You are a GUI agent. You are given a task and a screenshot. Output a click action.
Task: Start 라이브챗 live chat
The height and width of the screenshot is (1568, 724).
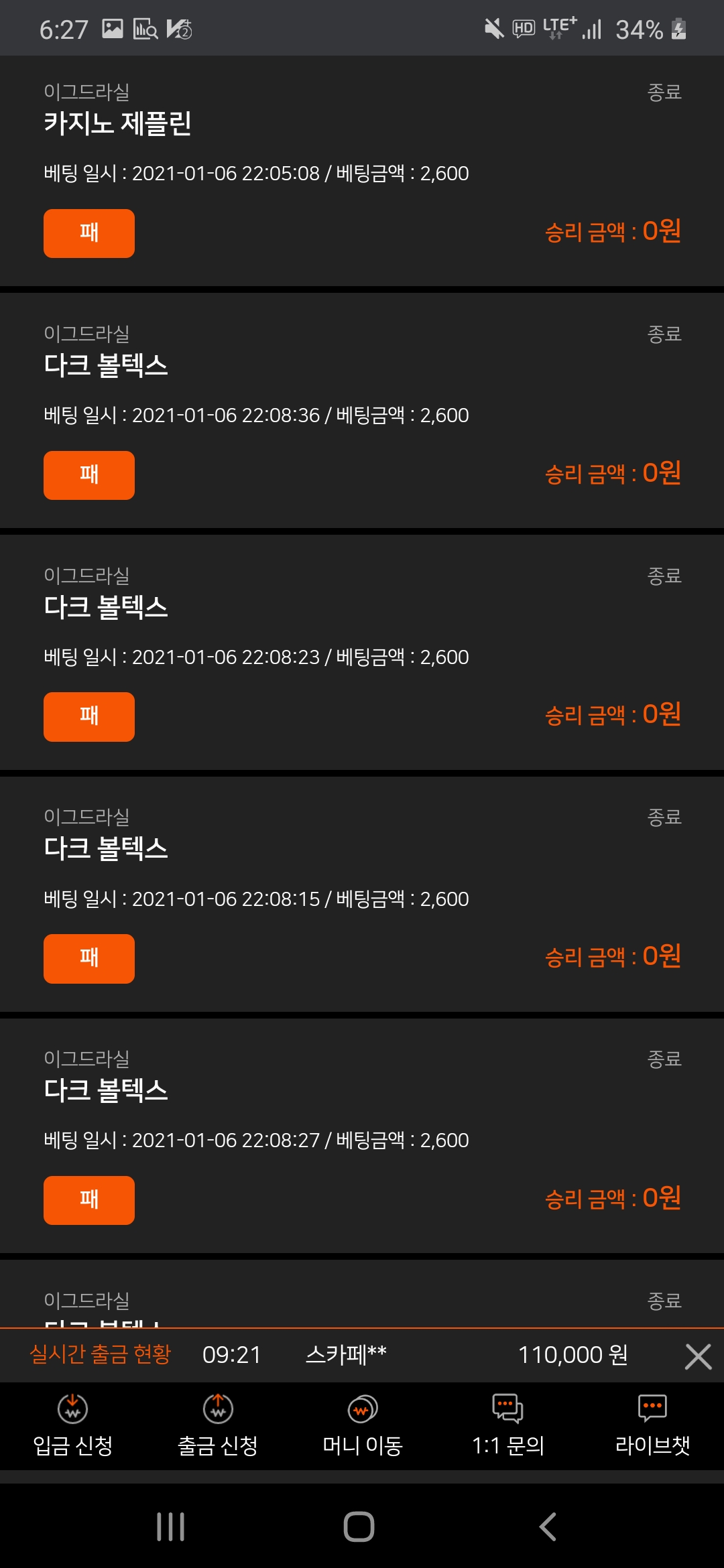click(652, 1424)
